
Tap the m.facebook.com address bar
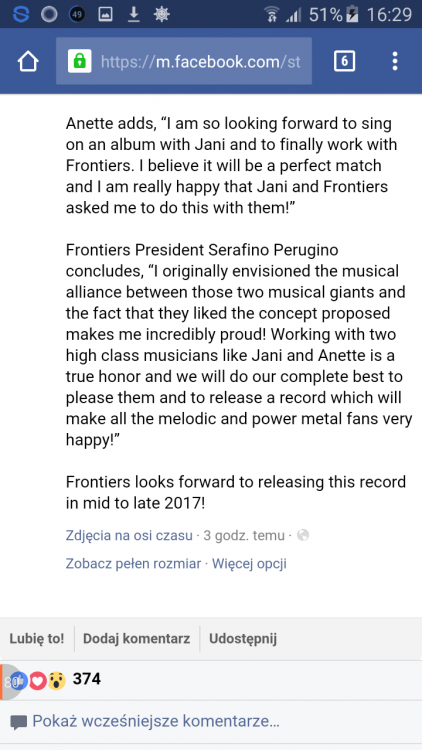184,61
